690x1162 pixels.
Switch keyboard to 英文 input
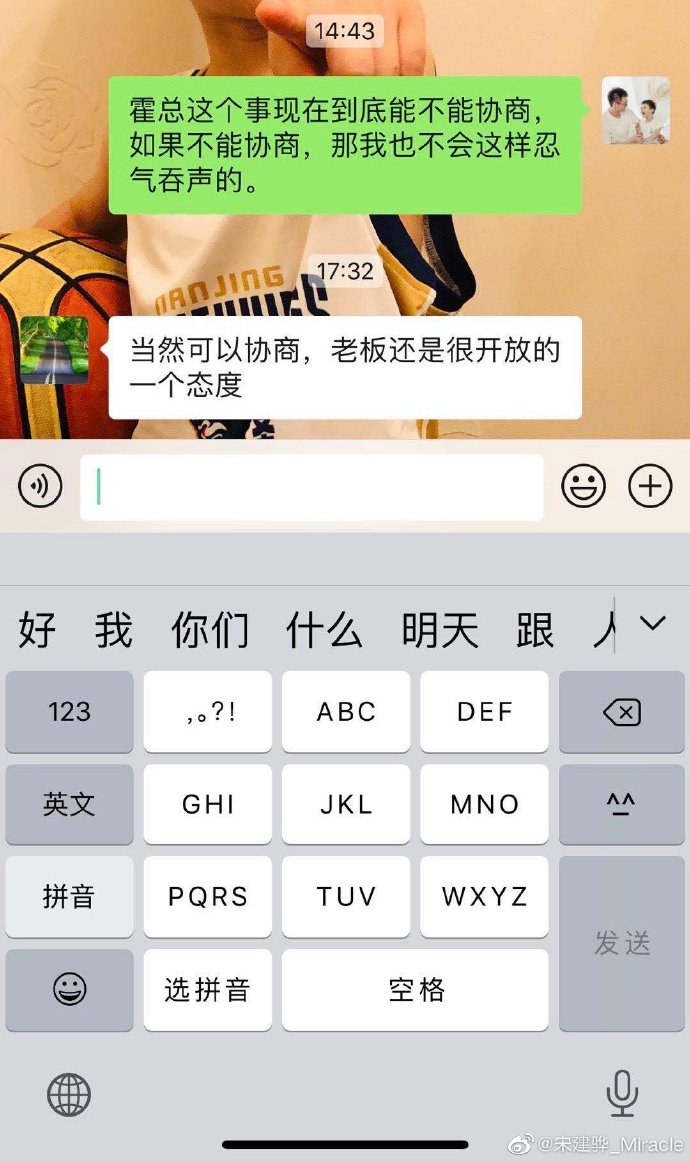coord(69,804)
